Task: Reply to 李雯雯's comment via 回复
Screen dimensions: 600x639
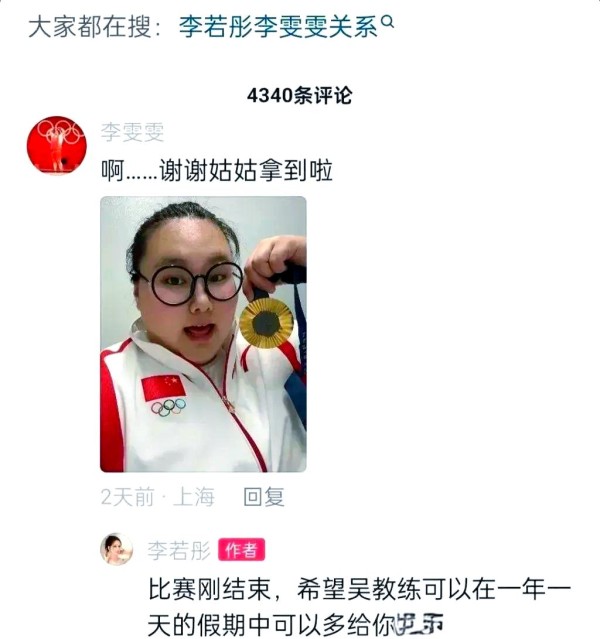Action: [264, 497]
